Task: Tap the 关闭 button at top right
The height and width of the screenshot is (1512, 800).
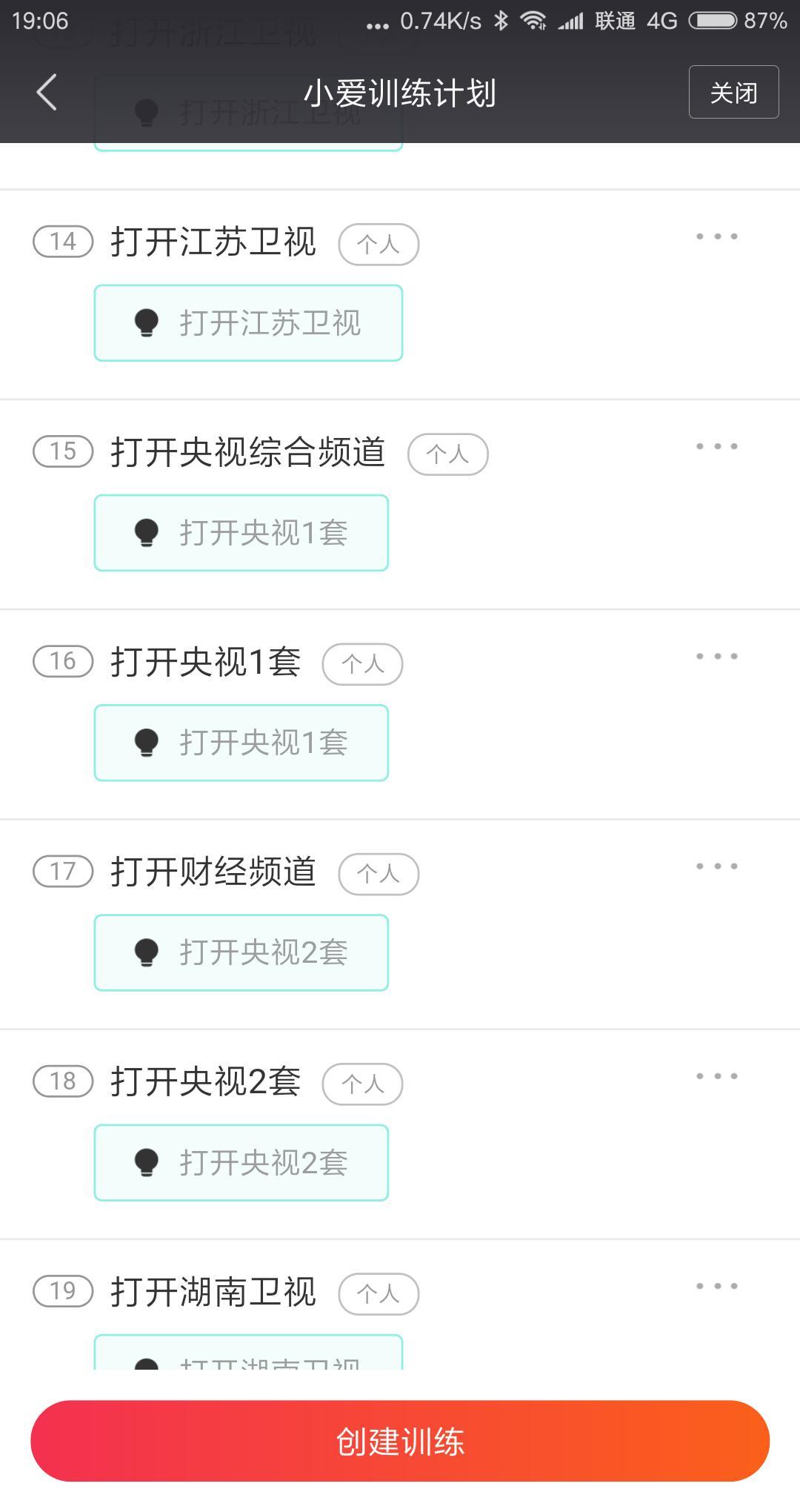Action: (x=734, y=92)
